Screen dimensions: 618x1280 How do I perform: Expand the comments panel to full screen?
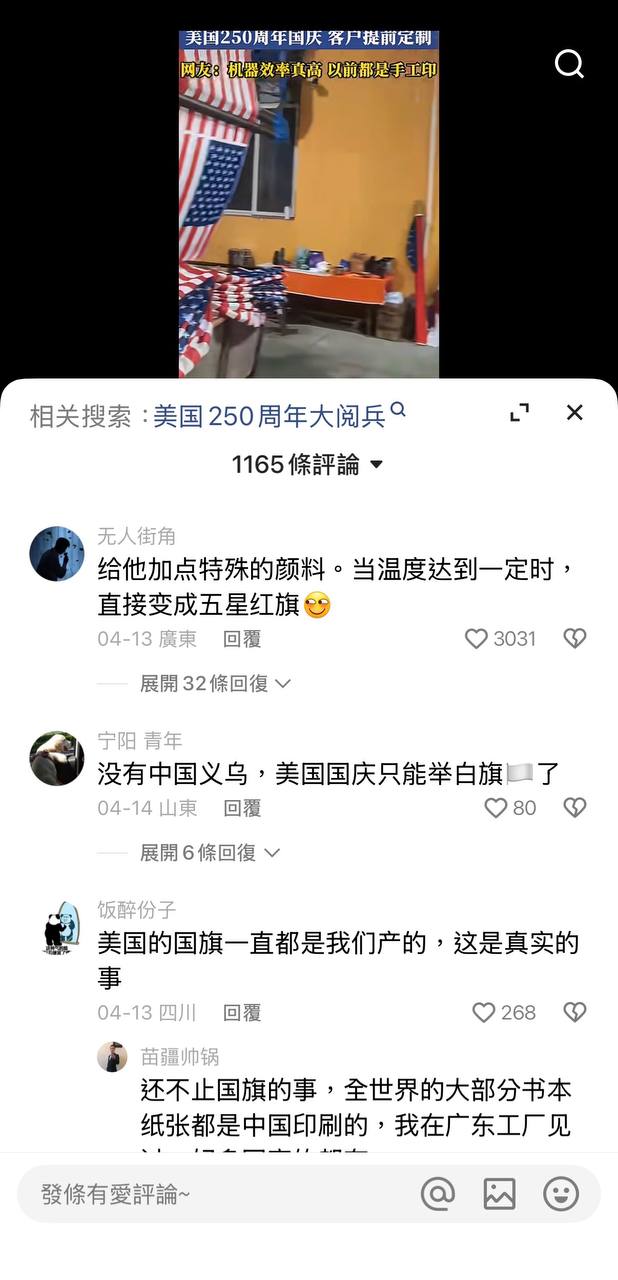click(x=519, y=413)
